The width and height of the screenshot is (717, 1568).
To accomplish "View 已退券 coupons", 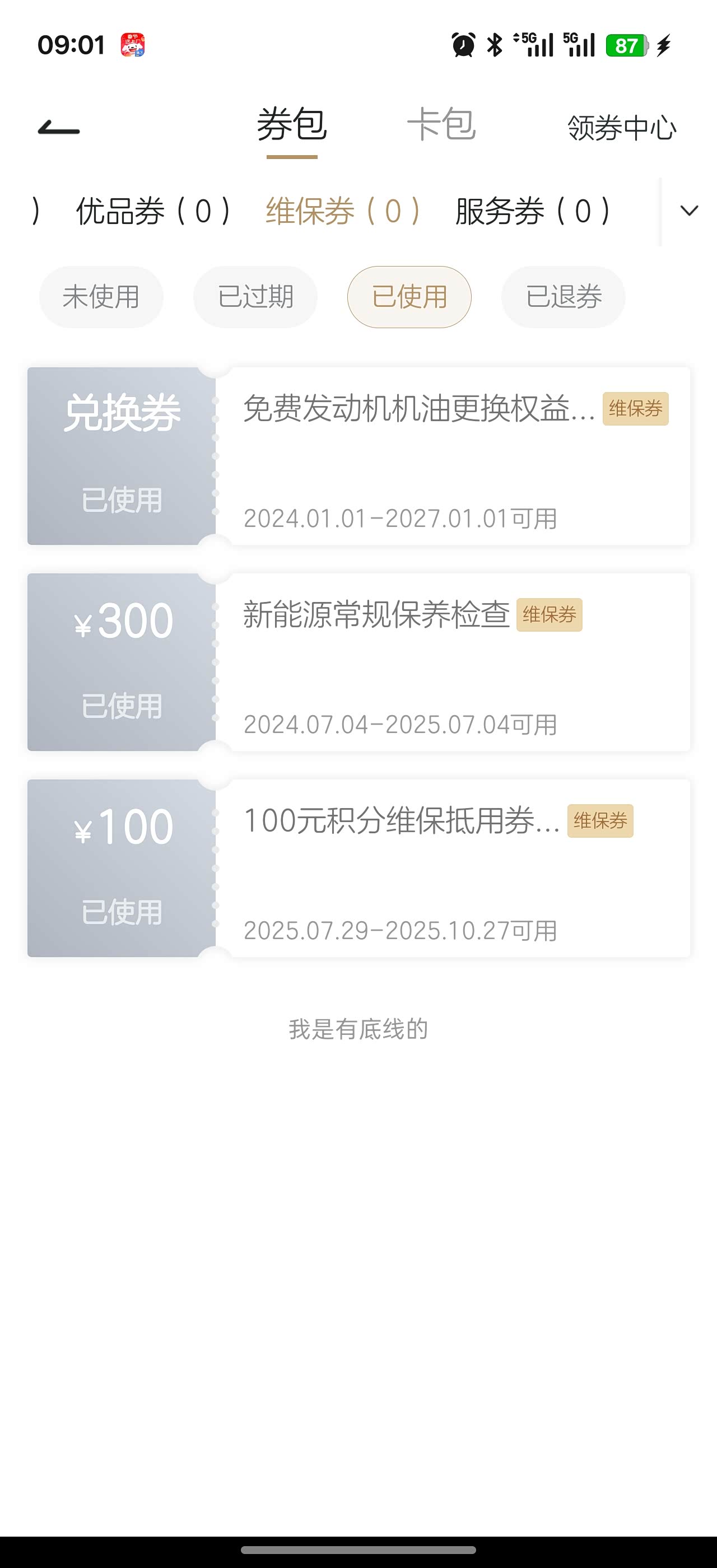I will [x=563, y=297].
